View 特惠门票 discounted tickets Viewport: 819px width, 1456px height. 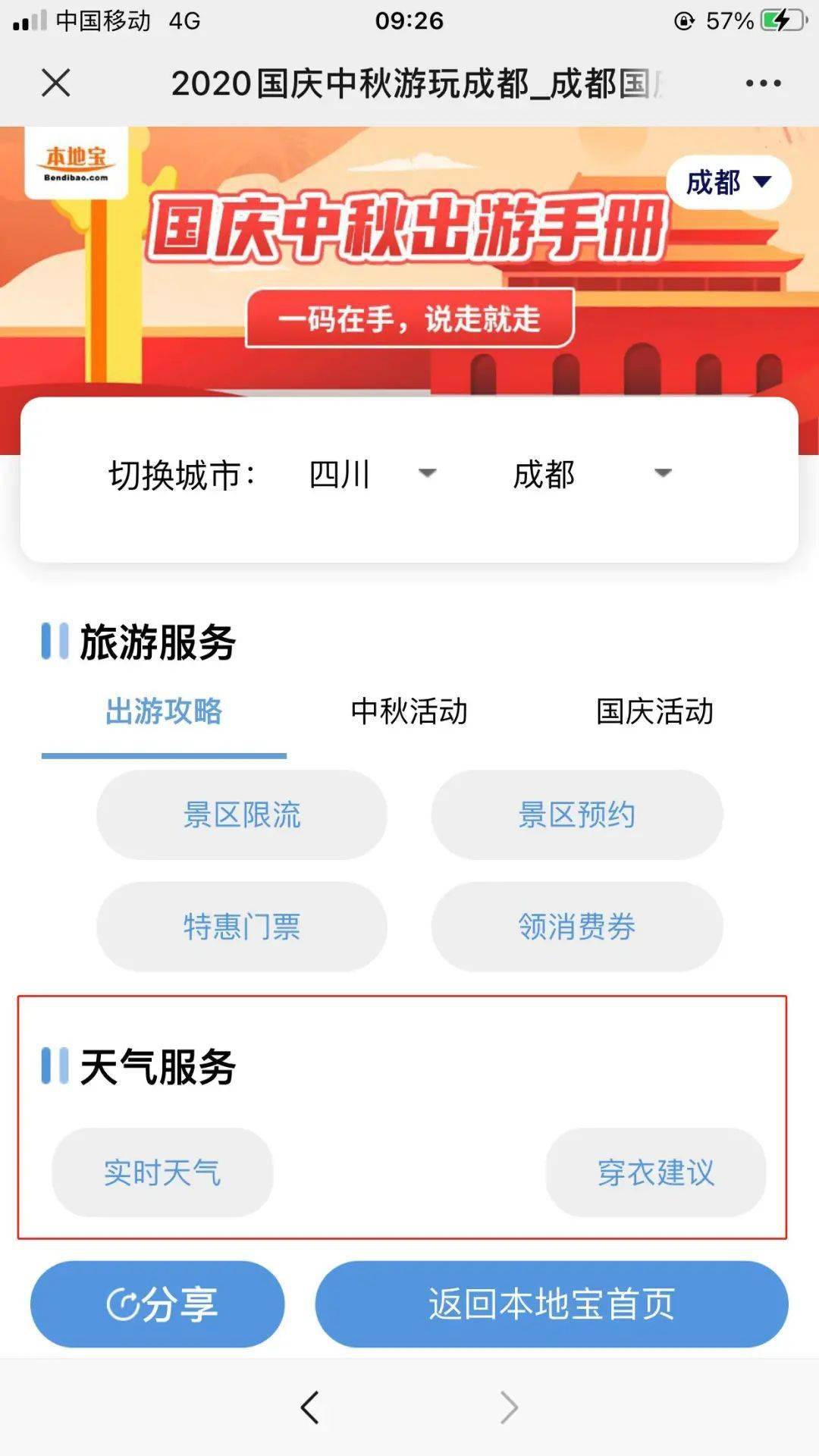[242, 927]
